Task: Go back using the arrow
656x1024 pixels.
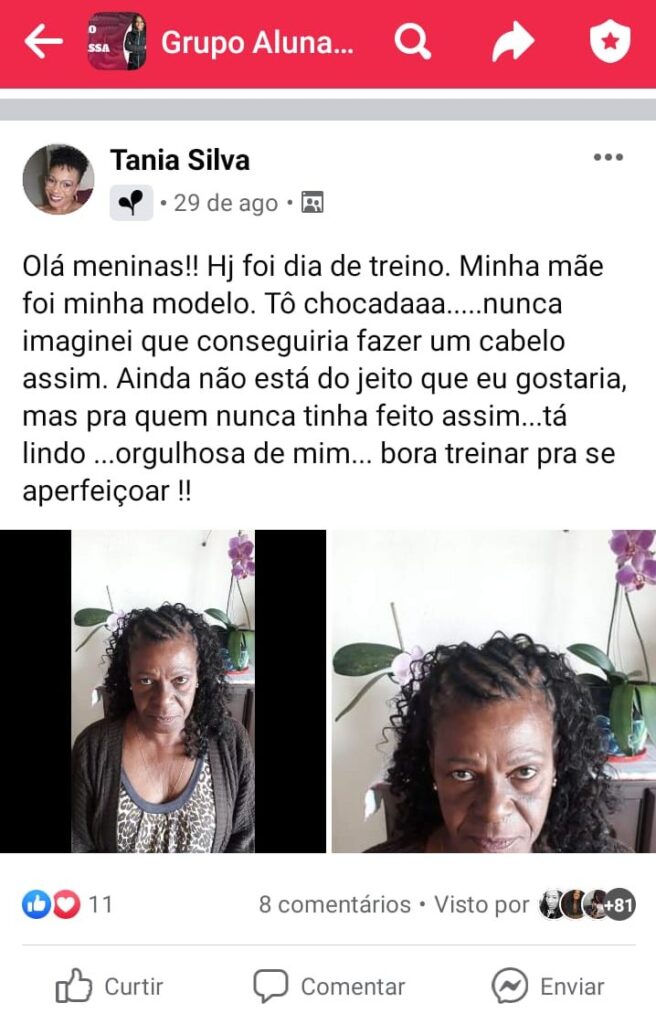Action: (43, 42)
